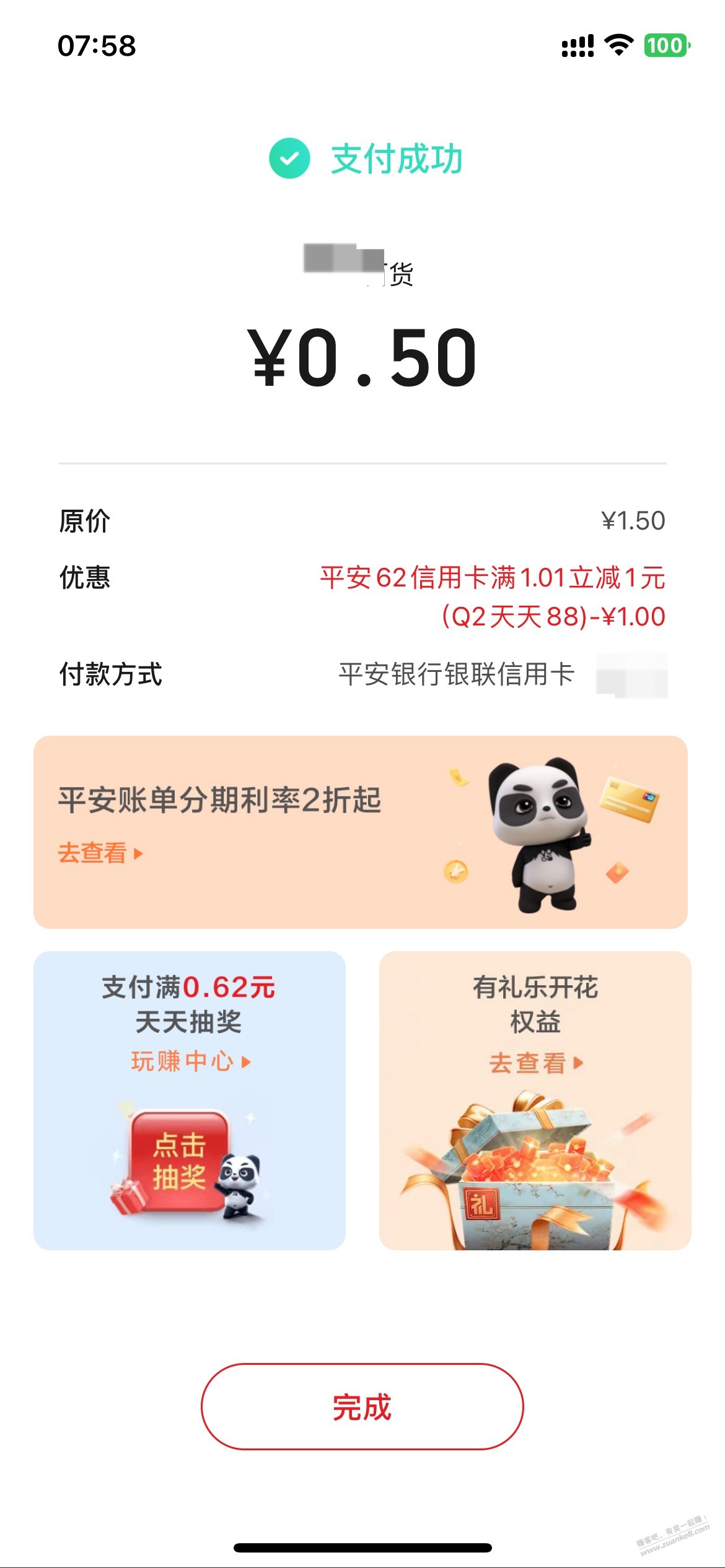View 有礼乐开花权益 card
The width and height of the screenshot is (725, 1568).
pyautogui.click(x=535, y=1100)
